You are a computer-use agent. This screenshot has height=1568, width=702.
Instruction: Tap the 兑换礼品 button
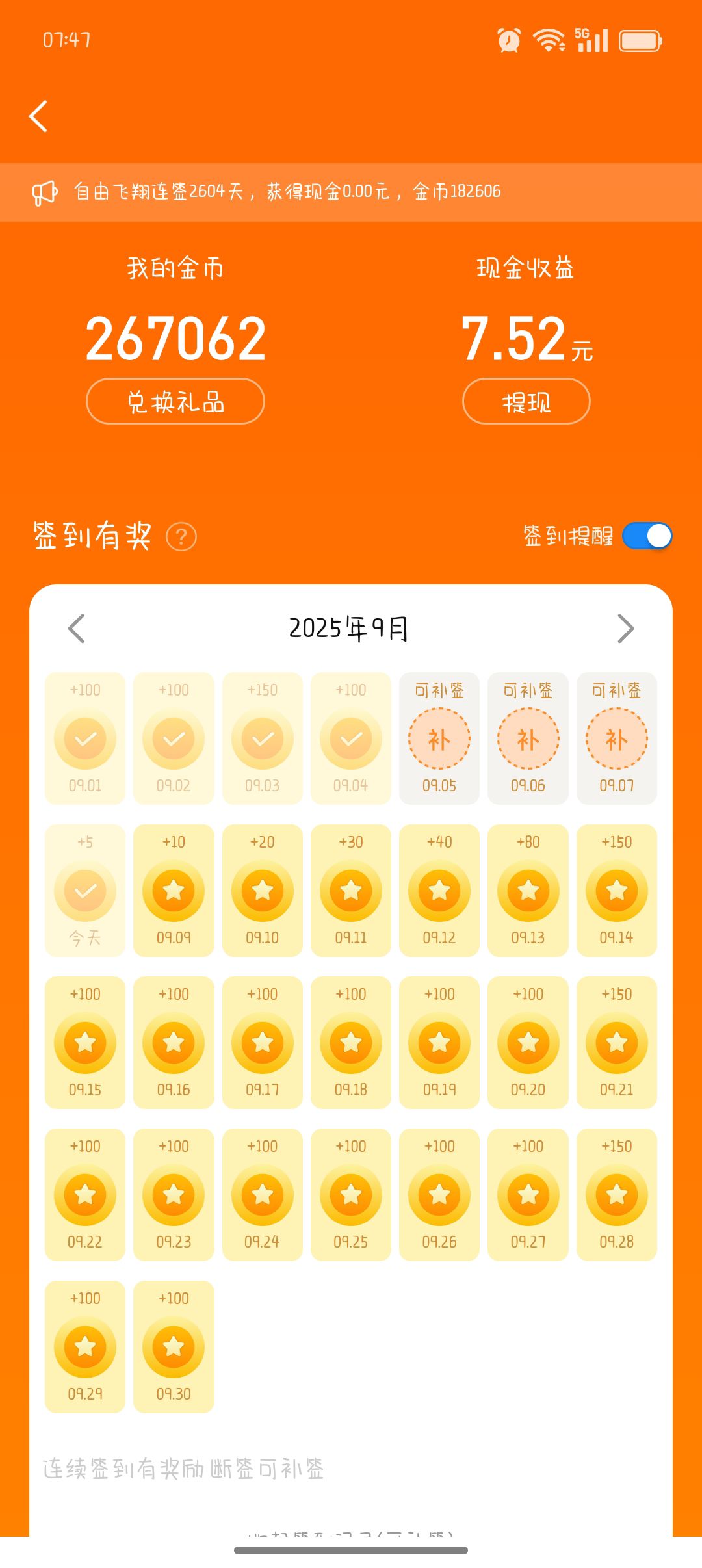pos(175,401)
